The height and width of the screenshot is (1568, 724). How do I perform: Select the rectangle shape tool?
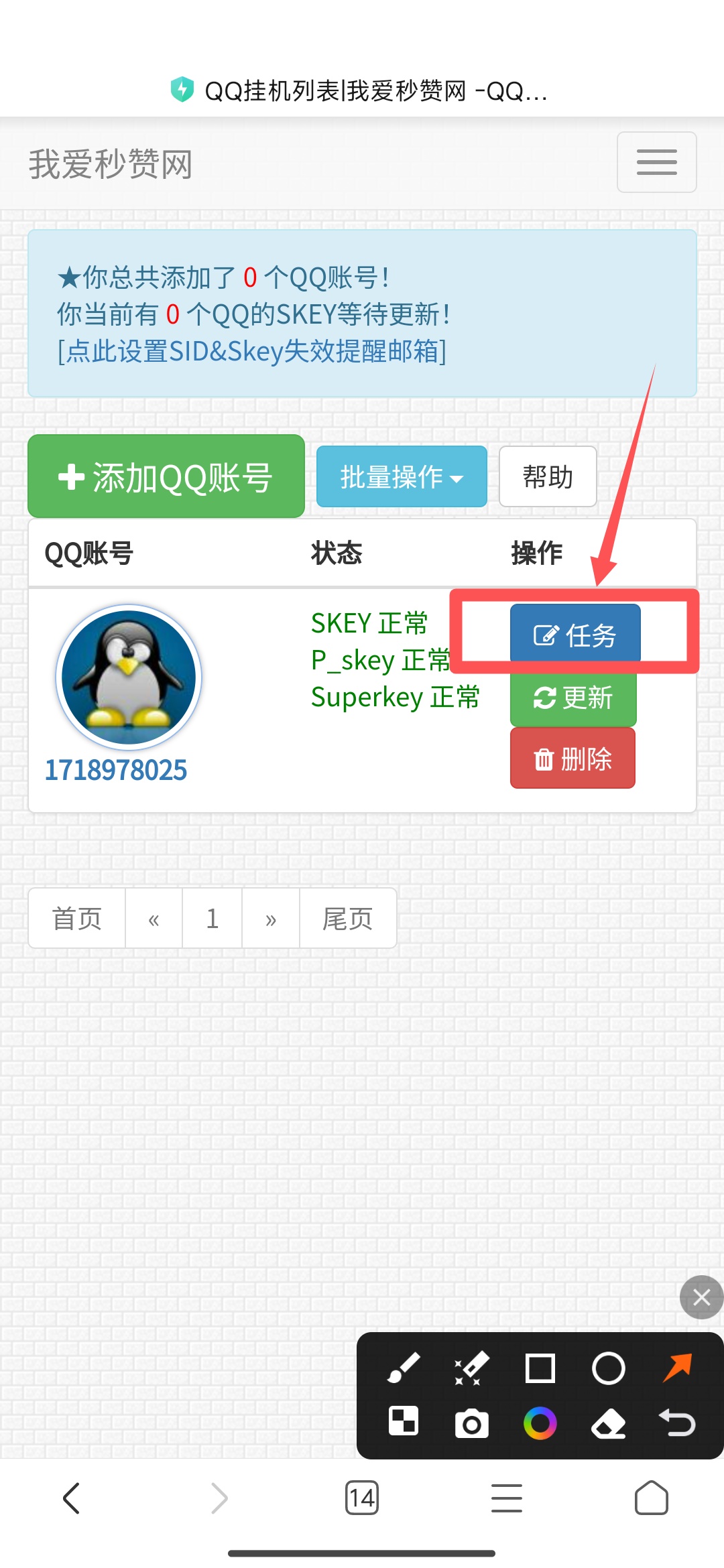click(x=540, y=1368)
